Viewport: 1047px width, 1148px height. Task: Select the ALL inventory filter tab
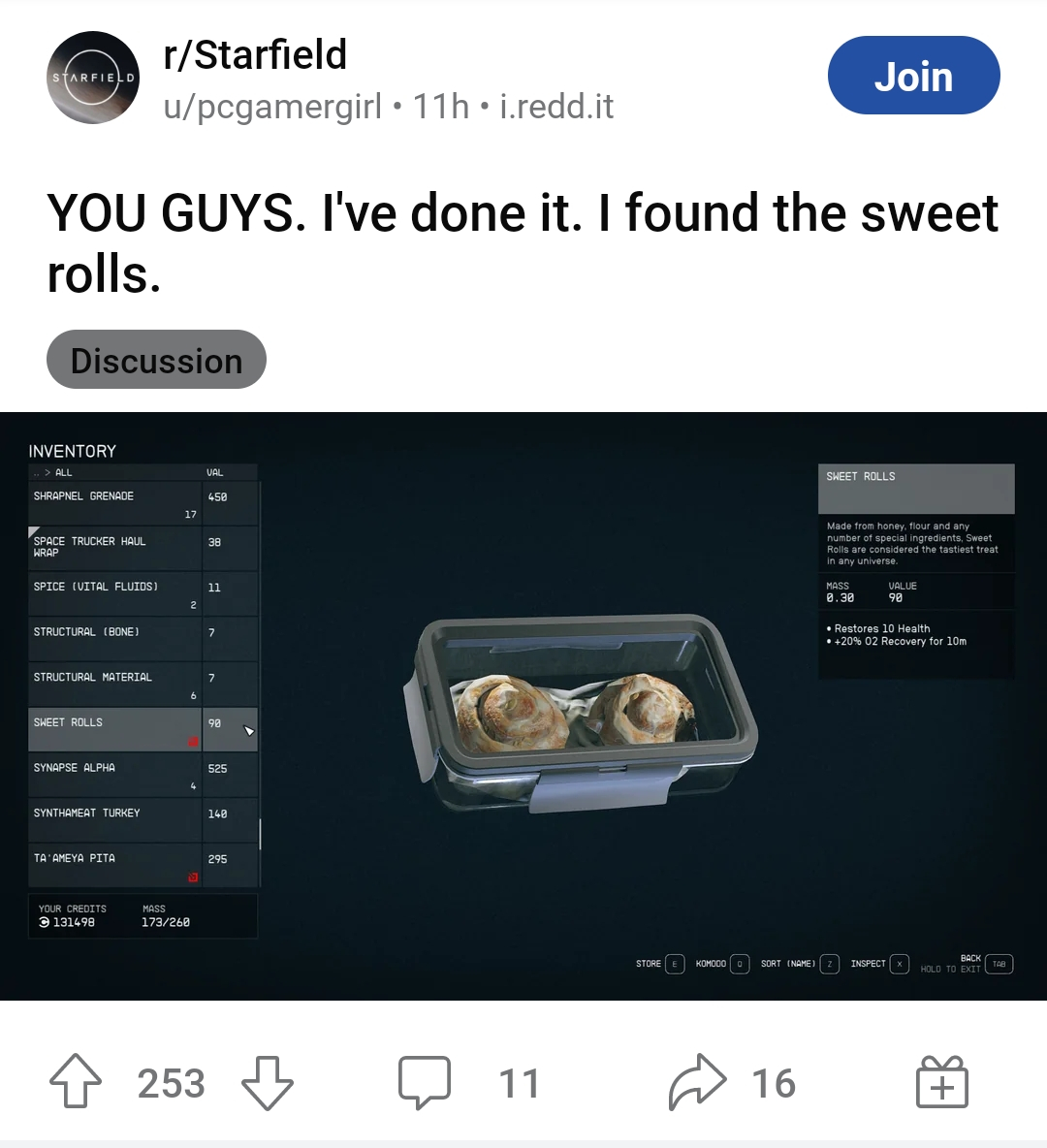click(63, 472)
